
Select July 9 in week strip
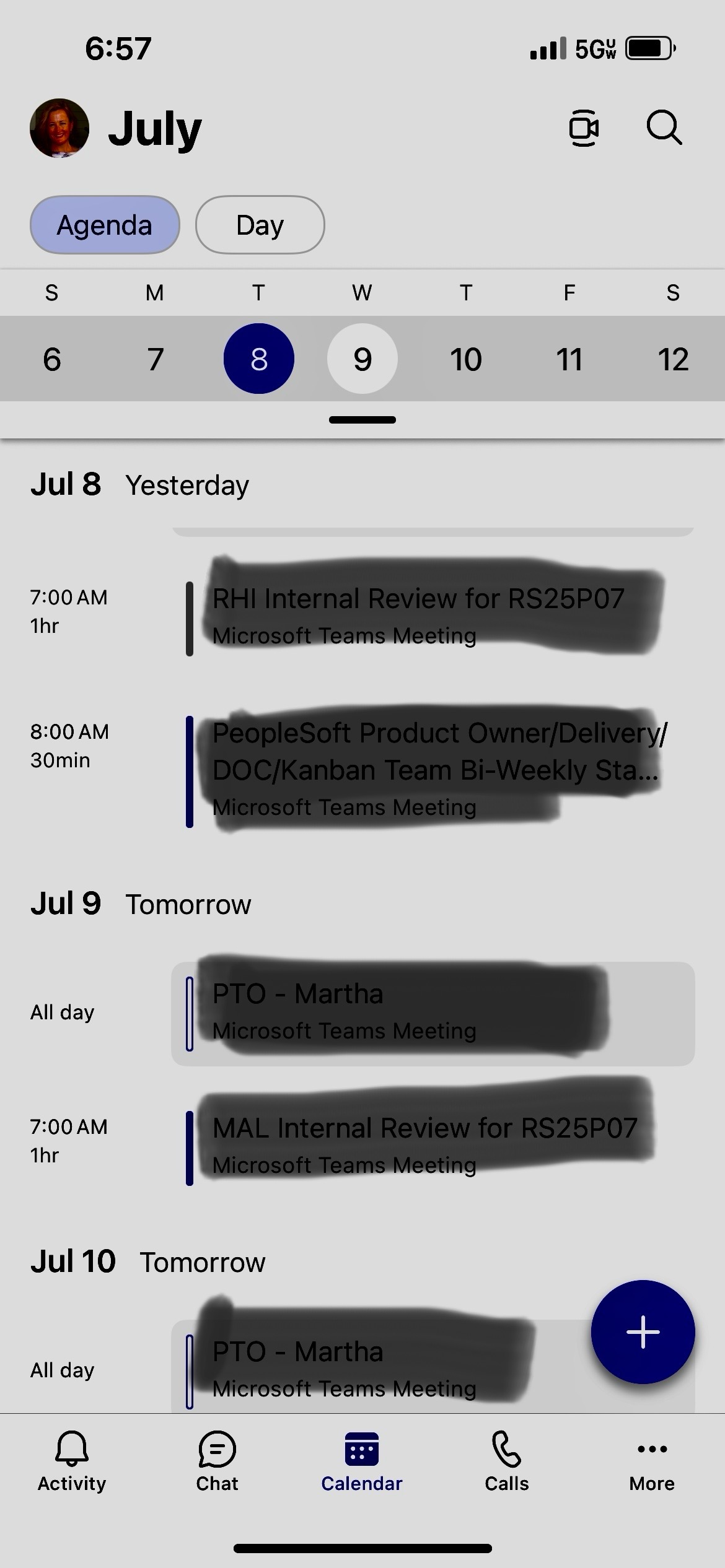click(x=362, y=359)
